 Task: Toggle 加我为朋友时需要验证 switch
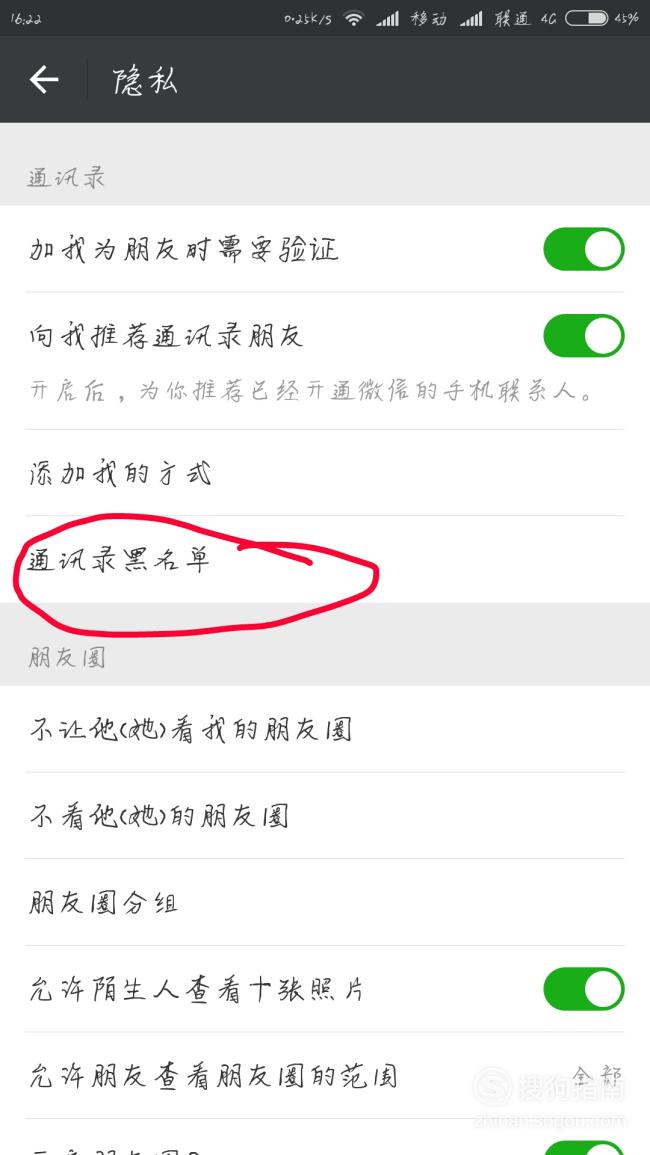coord(584,249)
